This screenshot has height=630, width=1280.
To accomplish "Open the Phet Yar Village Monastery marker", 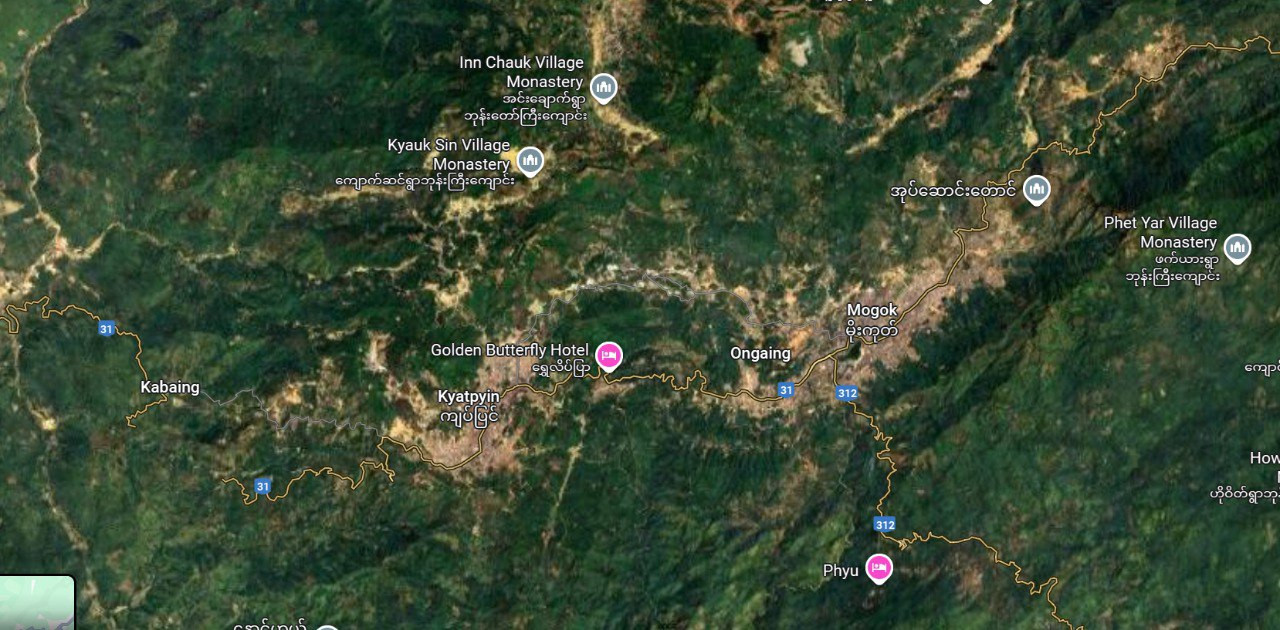I will (1237, 247).
